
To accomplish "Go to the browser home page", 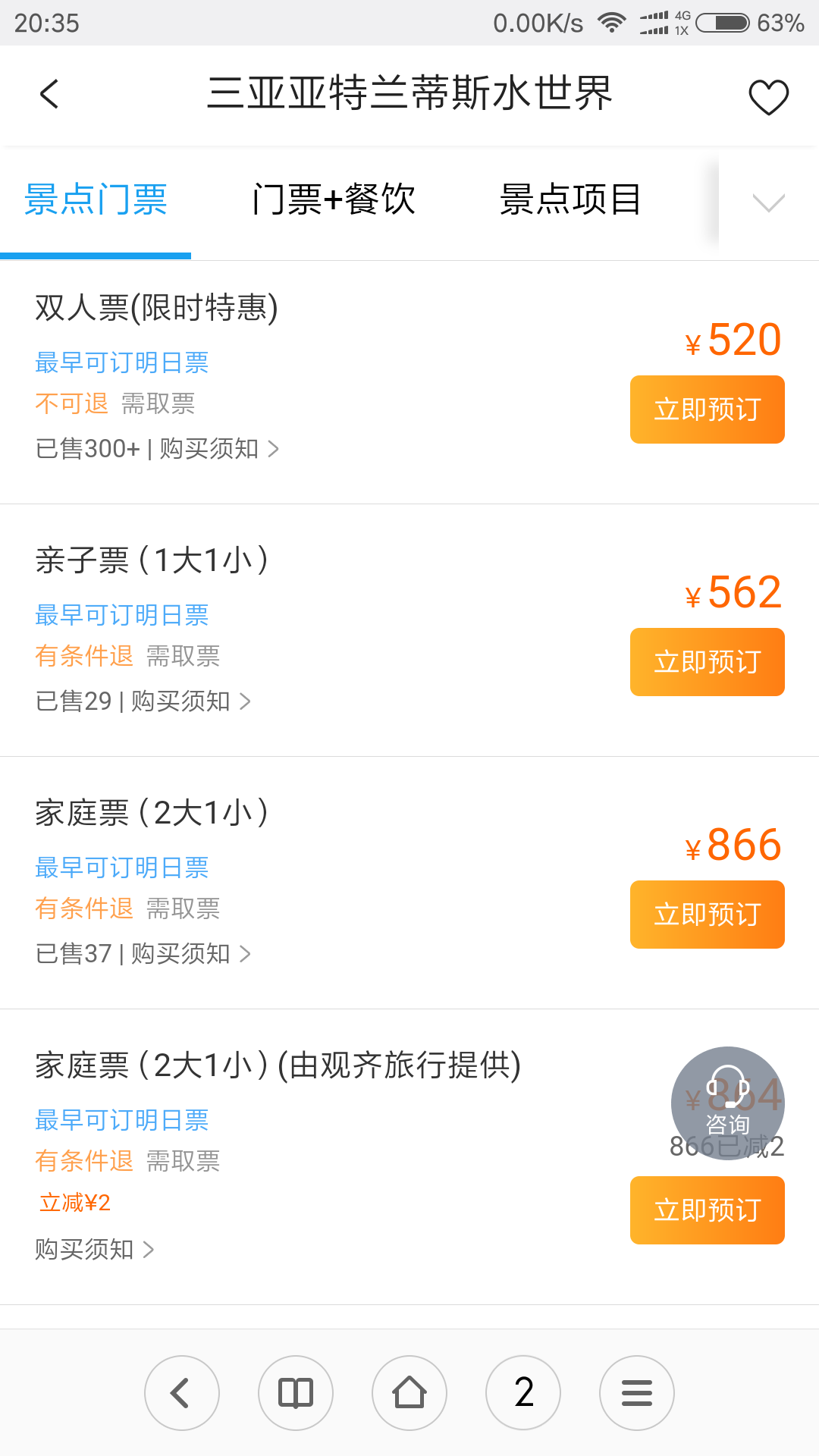I will pos(409,1393).
